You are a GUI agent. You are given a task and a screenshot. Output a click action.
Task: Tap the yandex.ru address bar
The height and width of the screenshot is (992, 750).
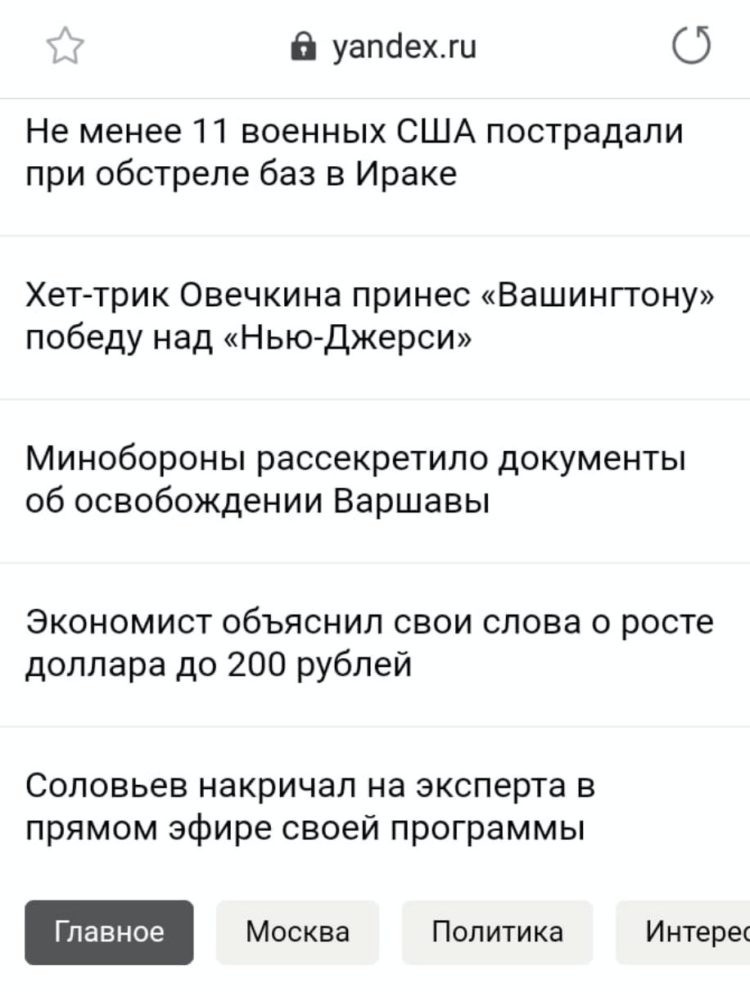383,48
